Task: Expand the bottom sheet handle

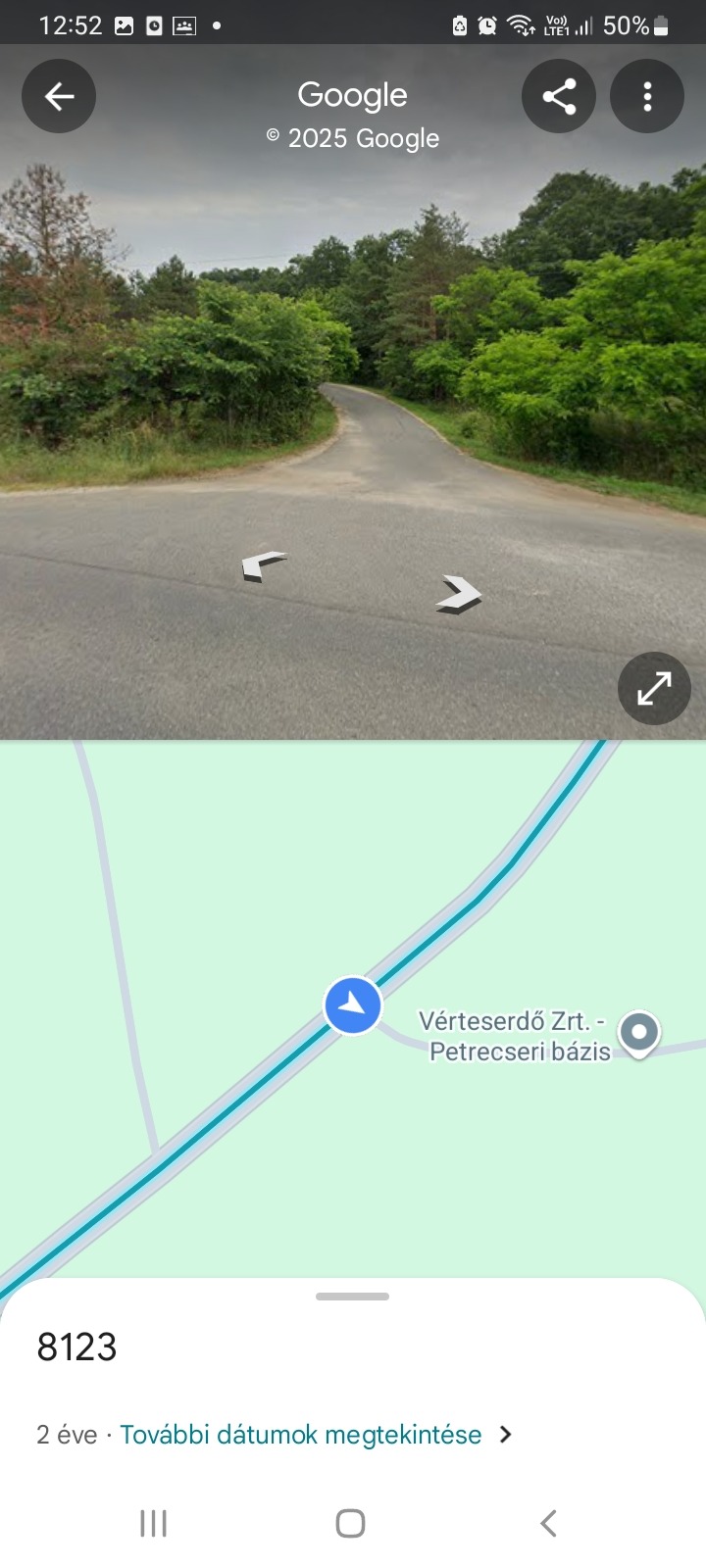Action: click(353, 1297)
